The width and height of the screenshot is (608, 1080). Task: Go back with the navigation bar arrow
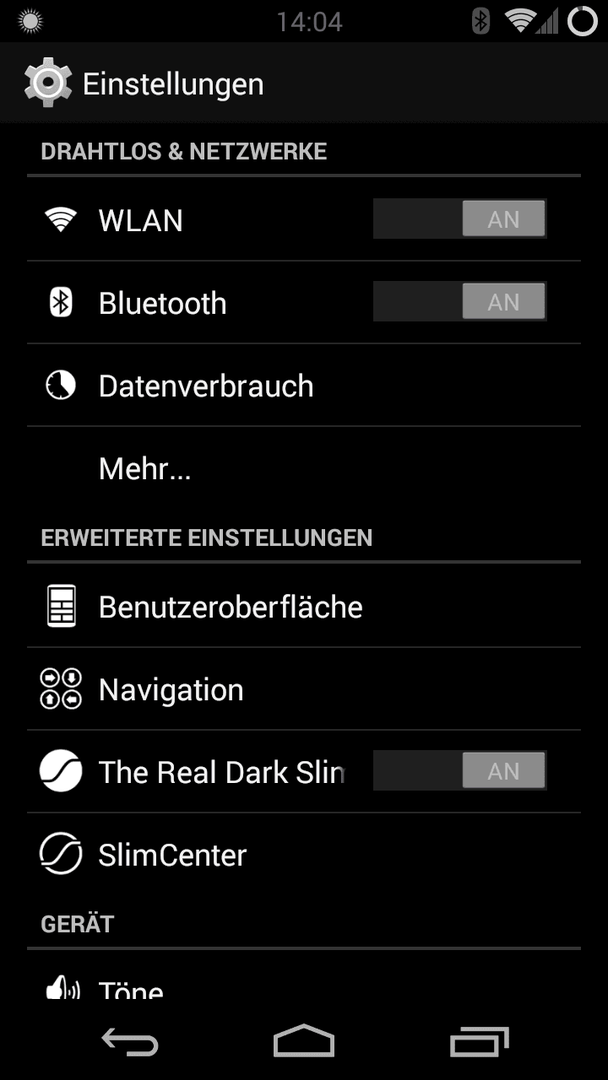pyautogui.click(x=130, y=1041)
